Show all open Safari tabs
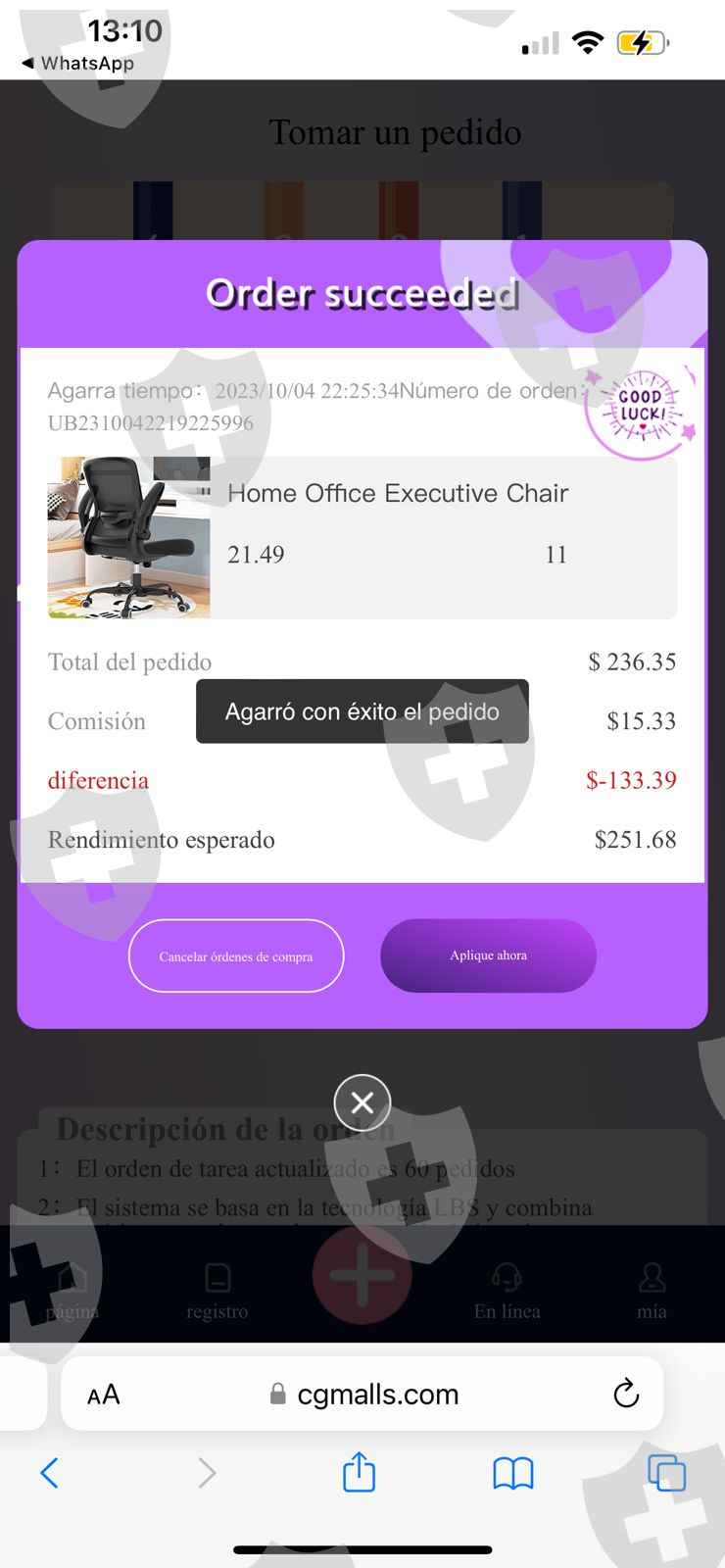Screen dimensions: 725x1568 point(666,1472)
